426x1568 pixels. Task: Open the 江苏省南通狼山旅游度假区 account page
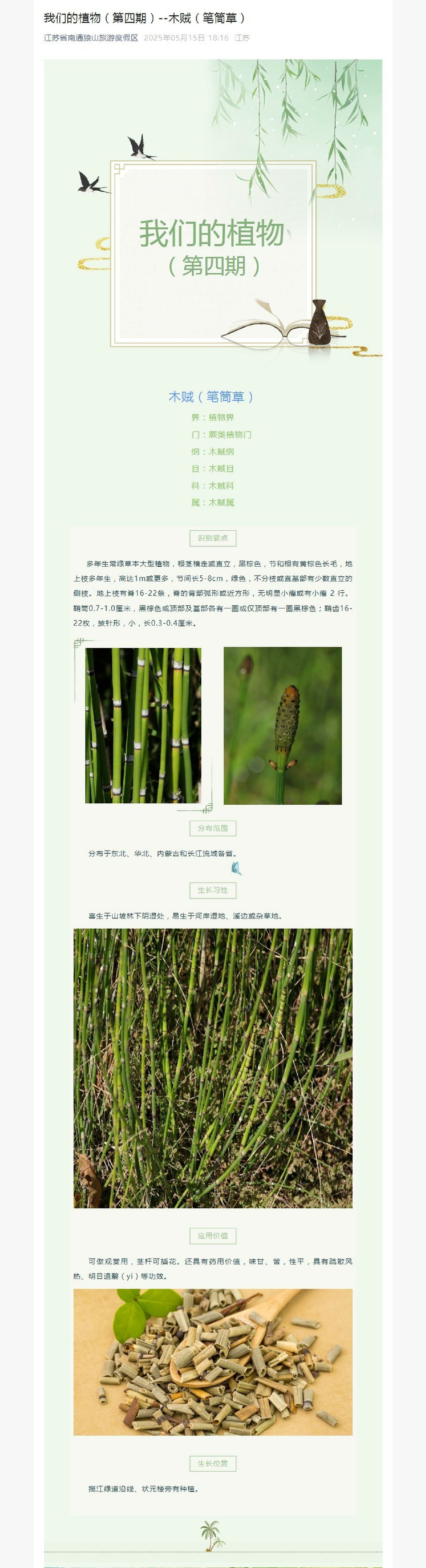click(91, 38)
